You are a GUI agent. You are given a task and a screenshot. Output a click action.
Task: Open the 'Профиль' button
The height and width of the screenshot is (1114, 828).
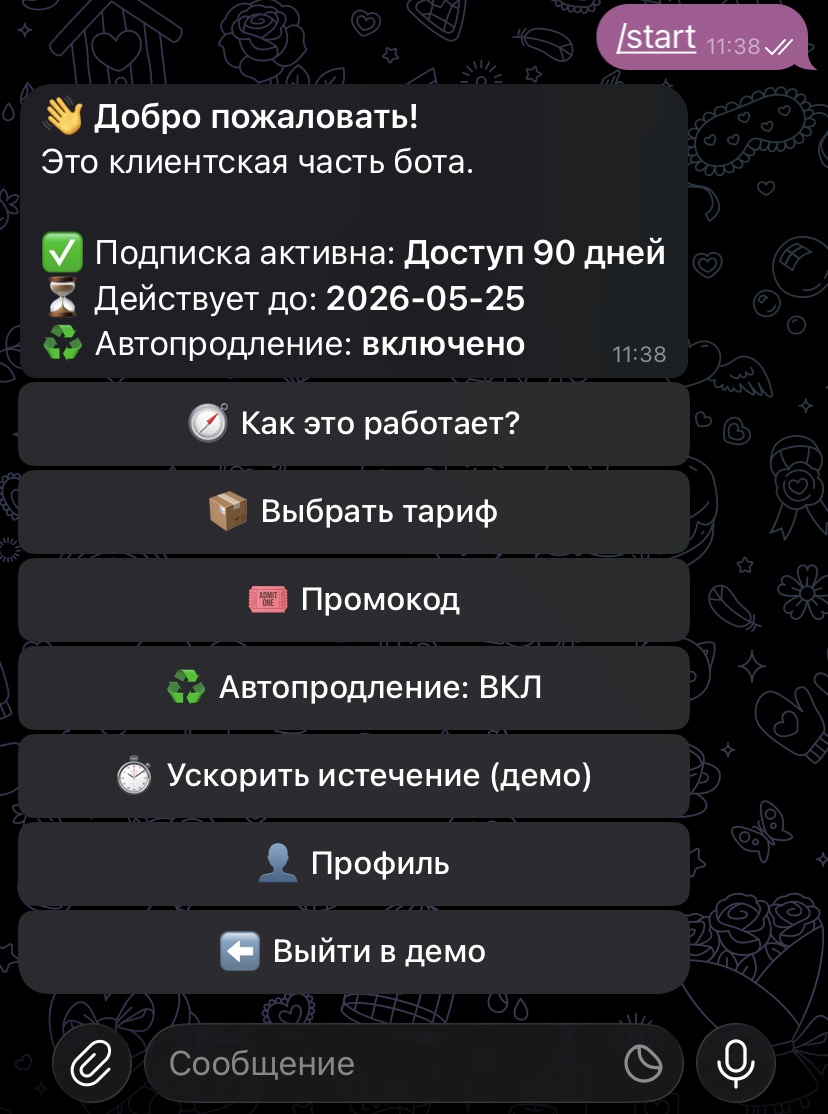point(354,864)
